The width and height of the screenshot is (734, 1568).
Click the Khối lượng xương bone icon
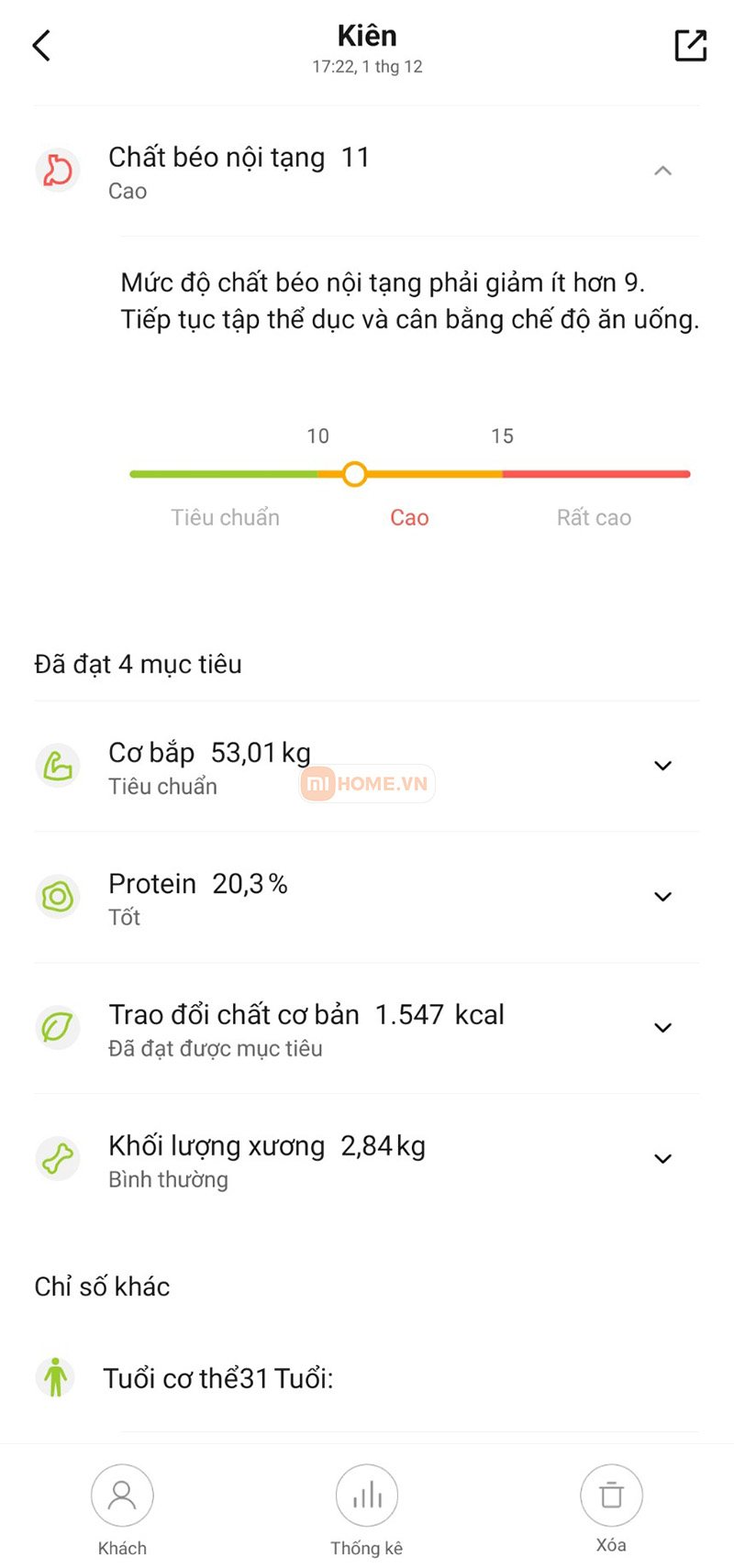(57, 1159)
